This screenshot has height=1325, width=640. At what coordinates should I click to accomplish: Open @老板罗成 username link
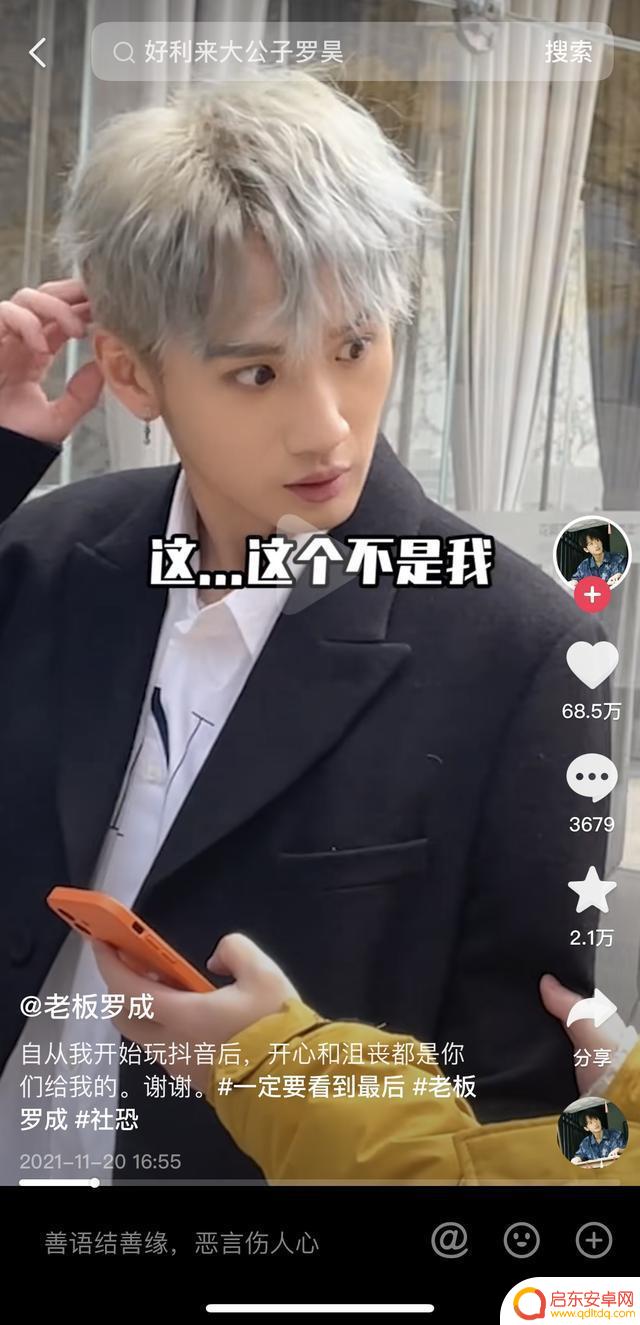(88, 1006)
